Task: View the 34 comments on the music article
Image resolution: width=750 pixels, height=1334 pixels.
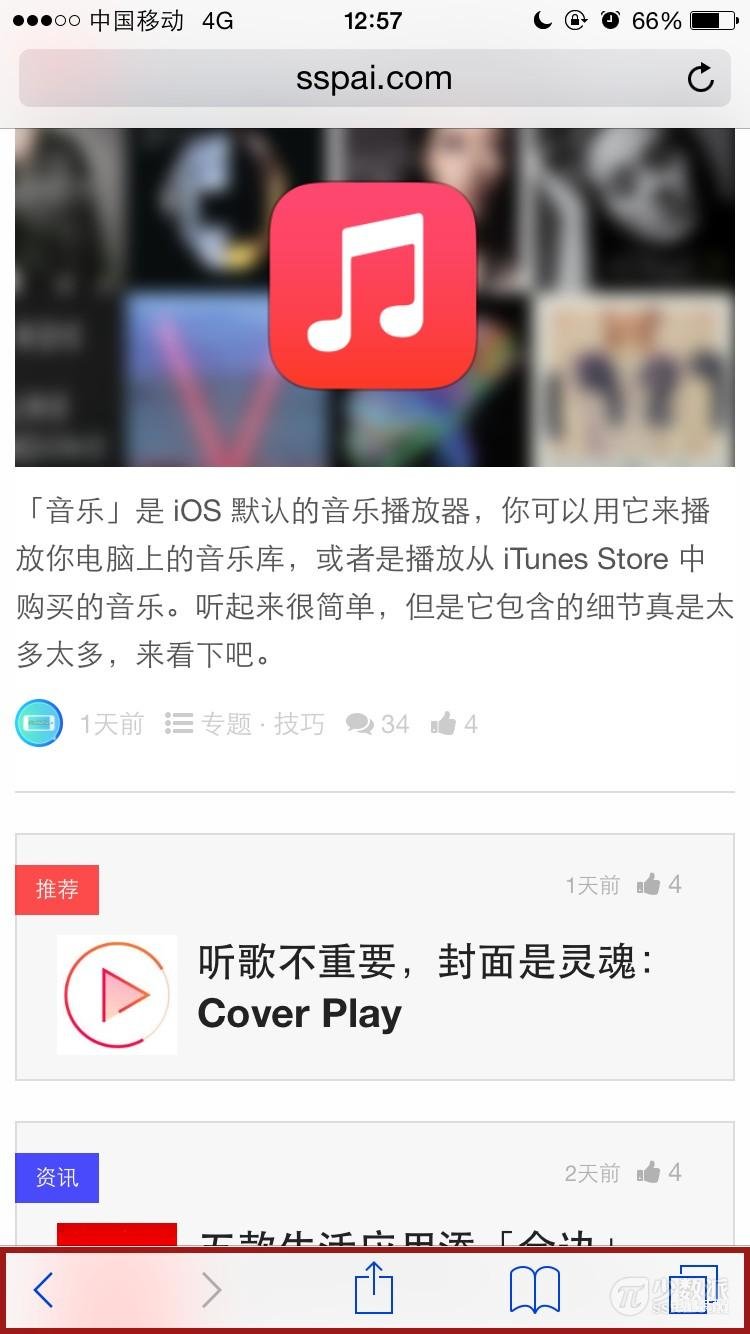Action: coord(378,724)
